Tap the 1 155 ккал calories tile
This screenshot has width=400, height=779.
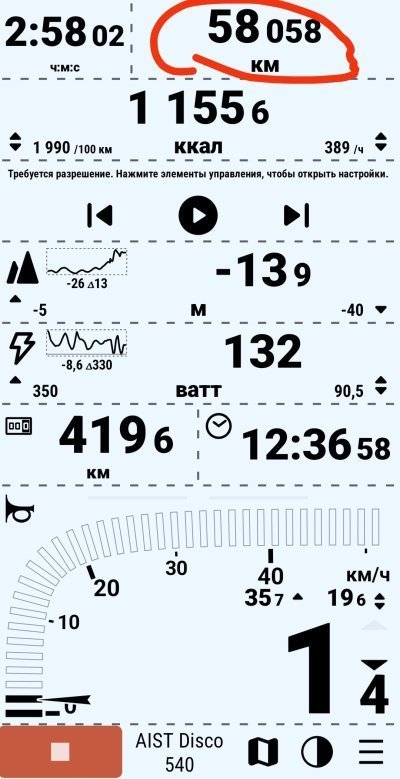point(200,120)
